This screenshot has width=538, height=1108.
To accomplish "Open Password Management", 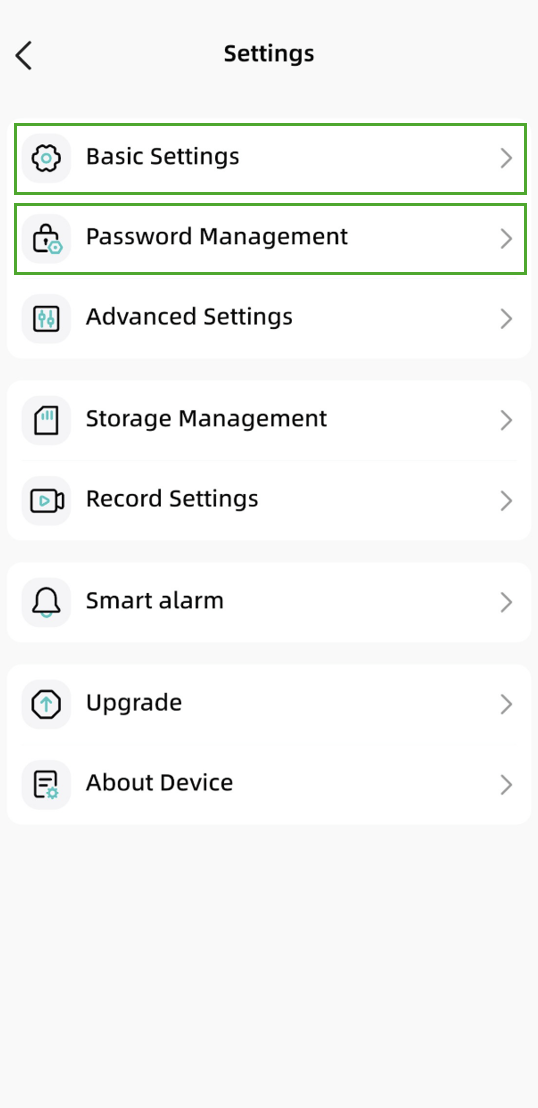I will pos(269,238).
